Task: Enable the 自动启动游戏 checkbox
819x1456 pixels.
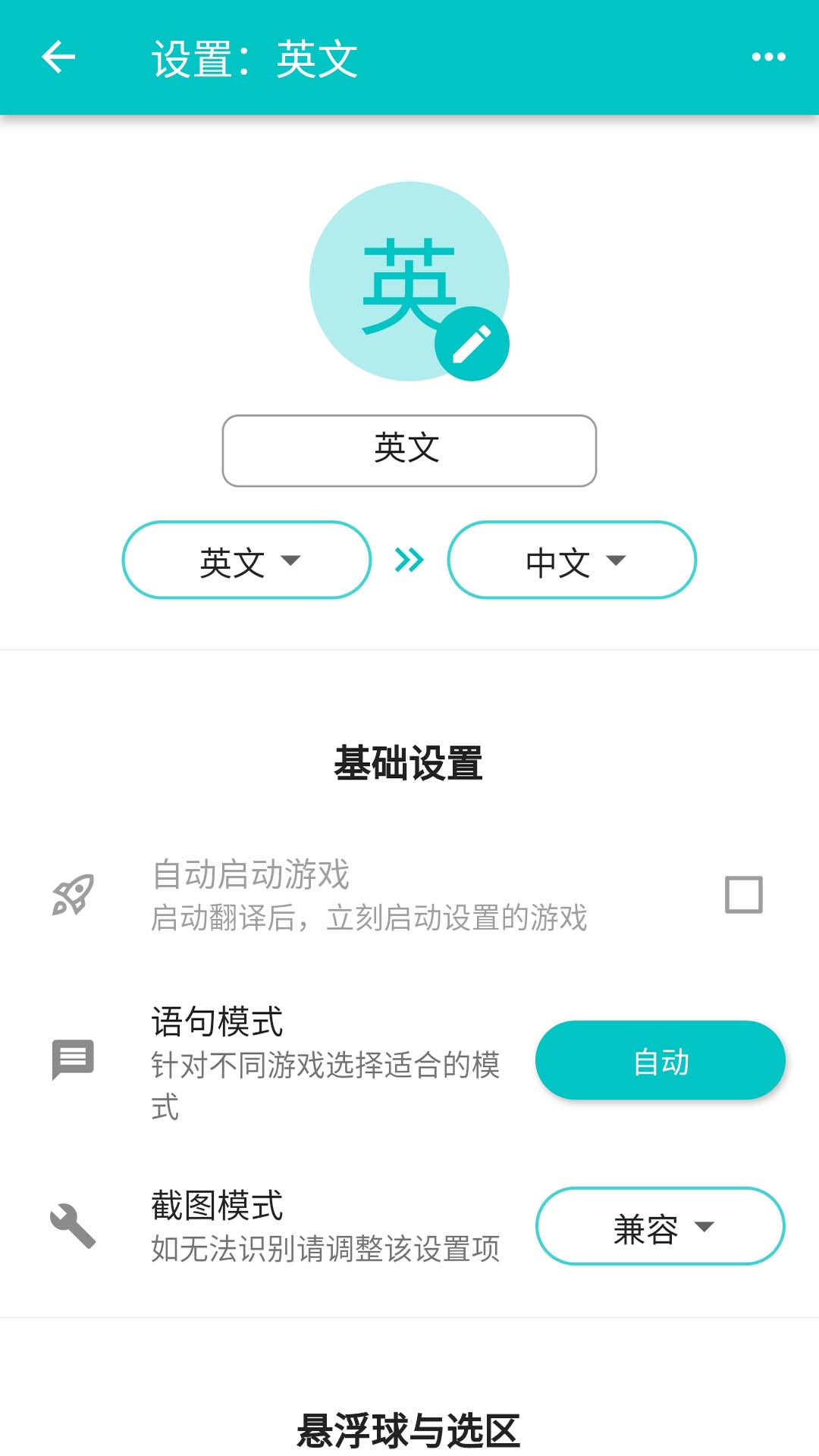Action: pos(744,895)
